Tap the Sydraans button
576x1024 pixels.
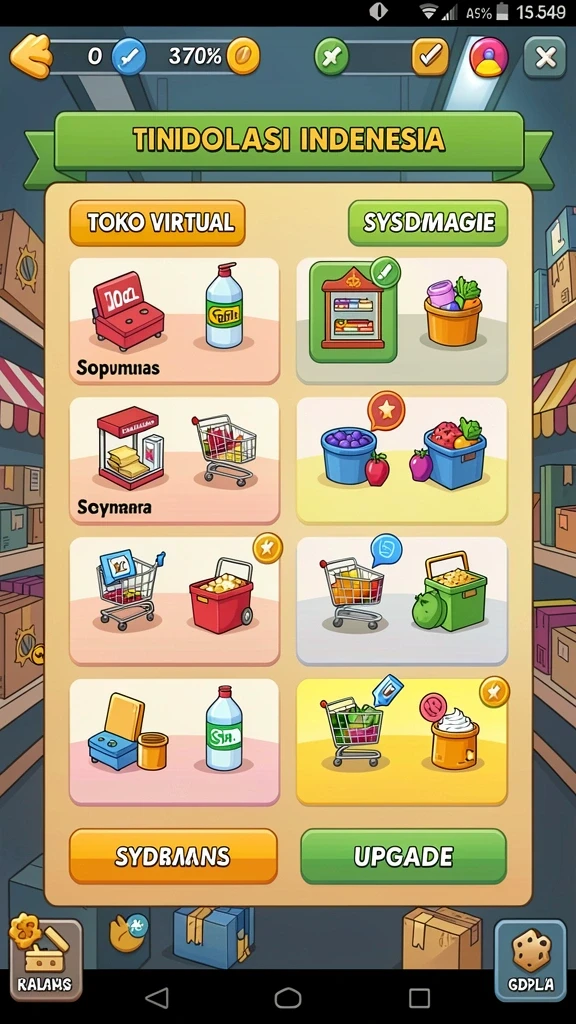click(173, 856)
